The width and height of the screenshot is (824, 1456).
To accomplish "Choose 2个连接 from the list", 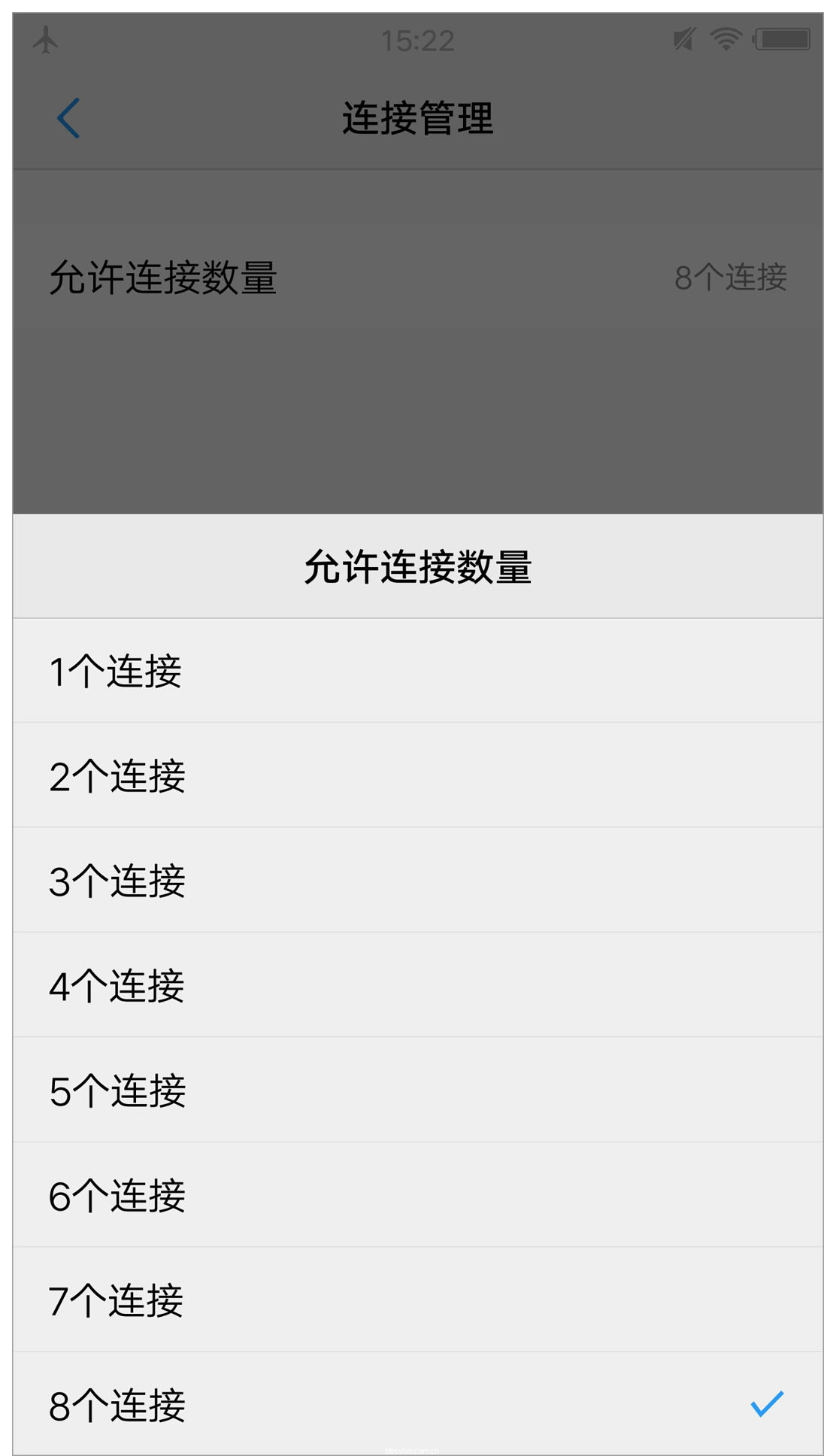I will (418, 775).
